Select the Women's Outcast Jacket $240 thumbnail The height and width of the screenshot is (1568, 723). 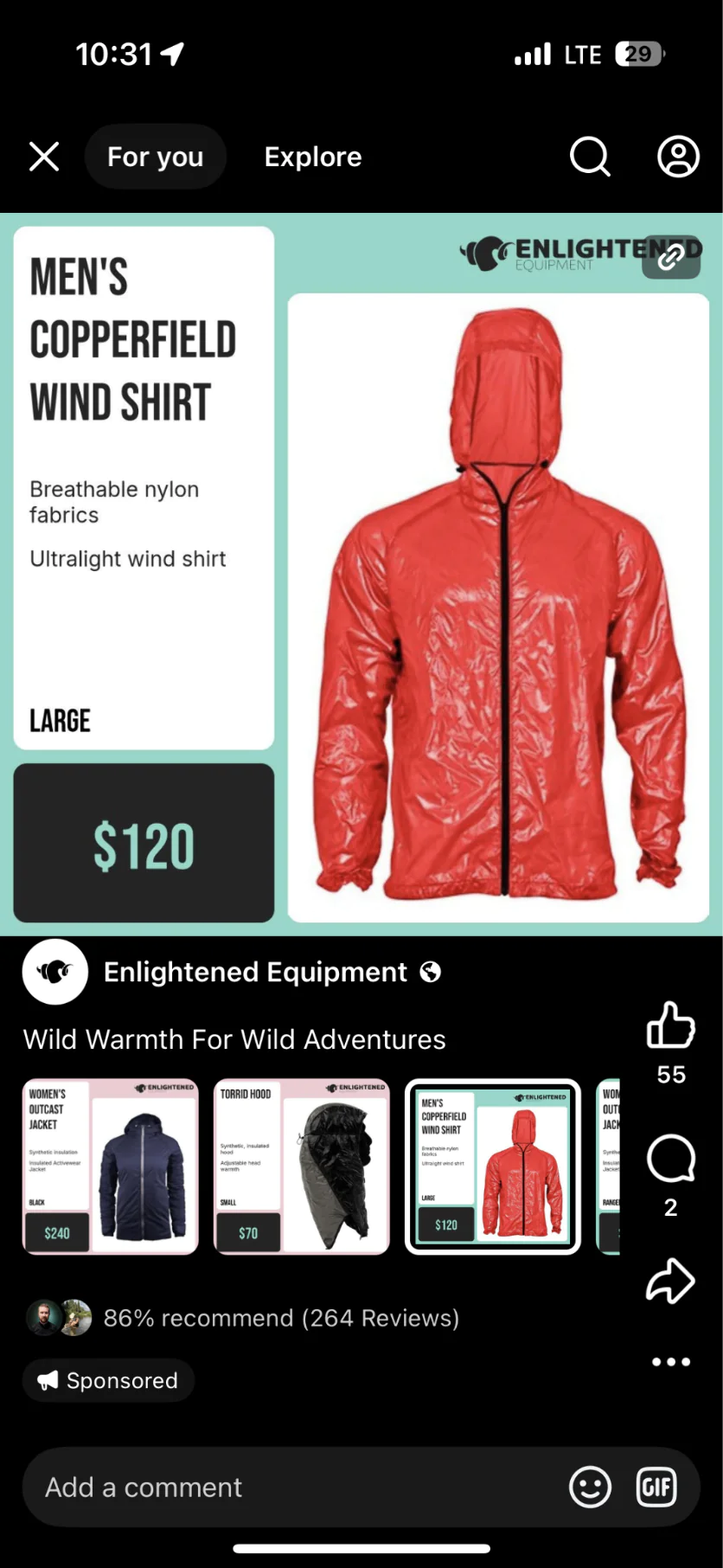pyautogui.click(x=111, y=1166)
